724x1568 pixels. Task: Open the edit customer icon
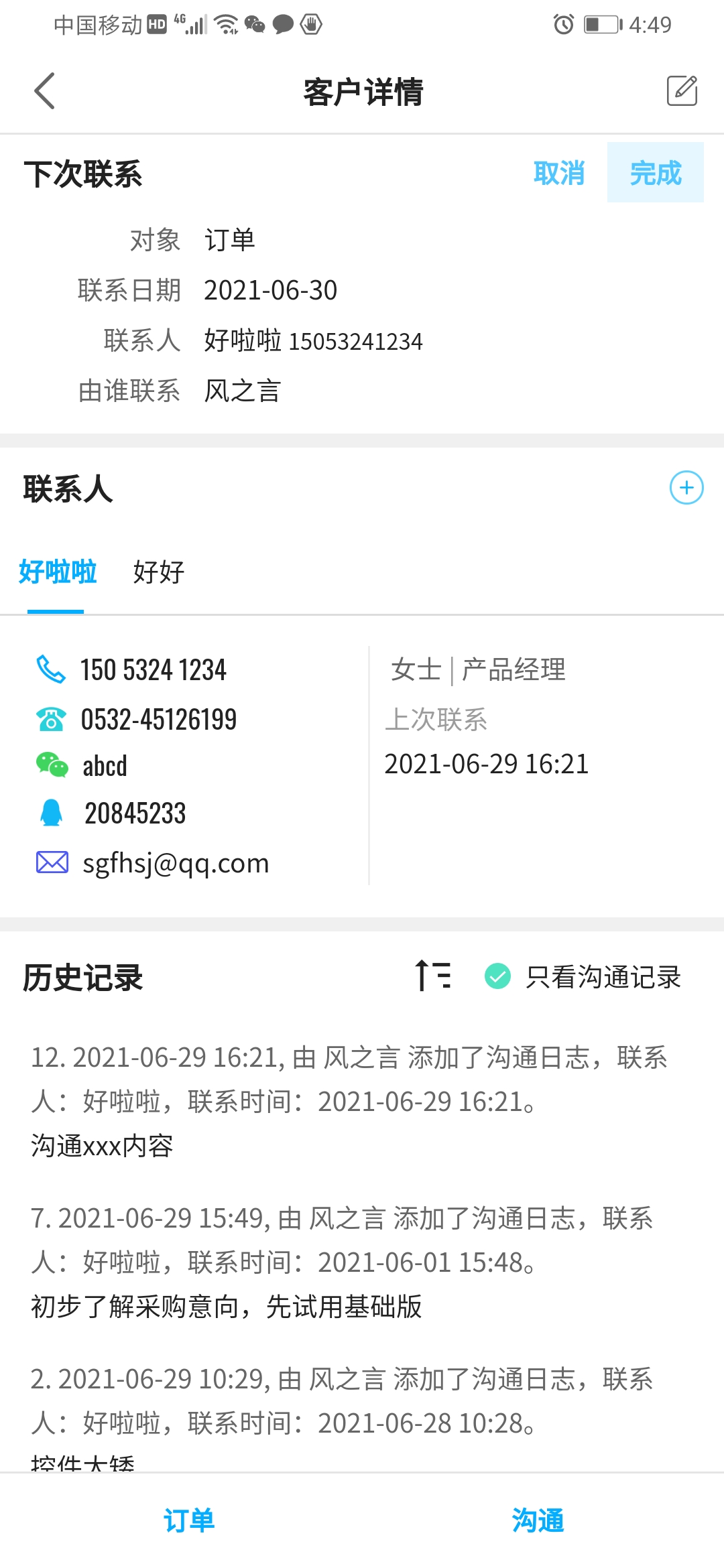click(682, 90)
